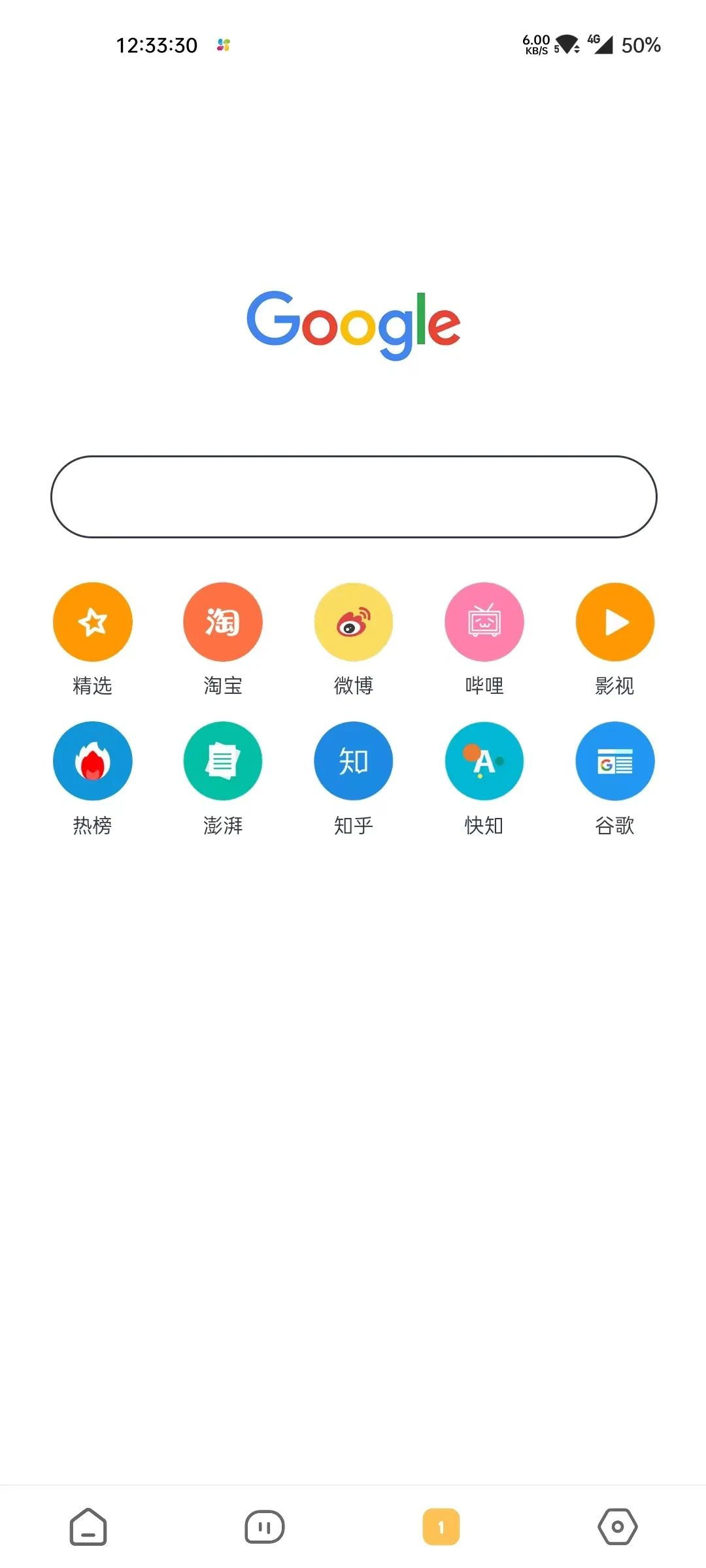Tap the 微博 text label
This screenshot has width=706, height=1568.
(x=354, y=685)
